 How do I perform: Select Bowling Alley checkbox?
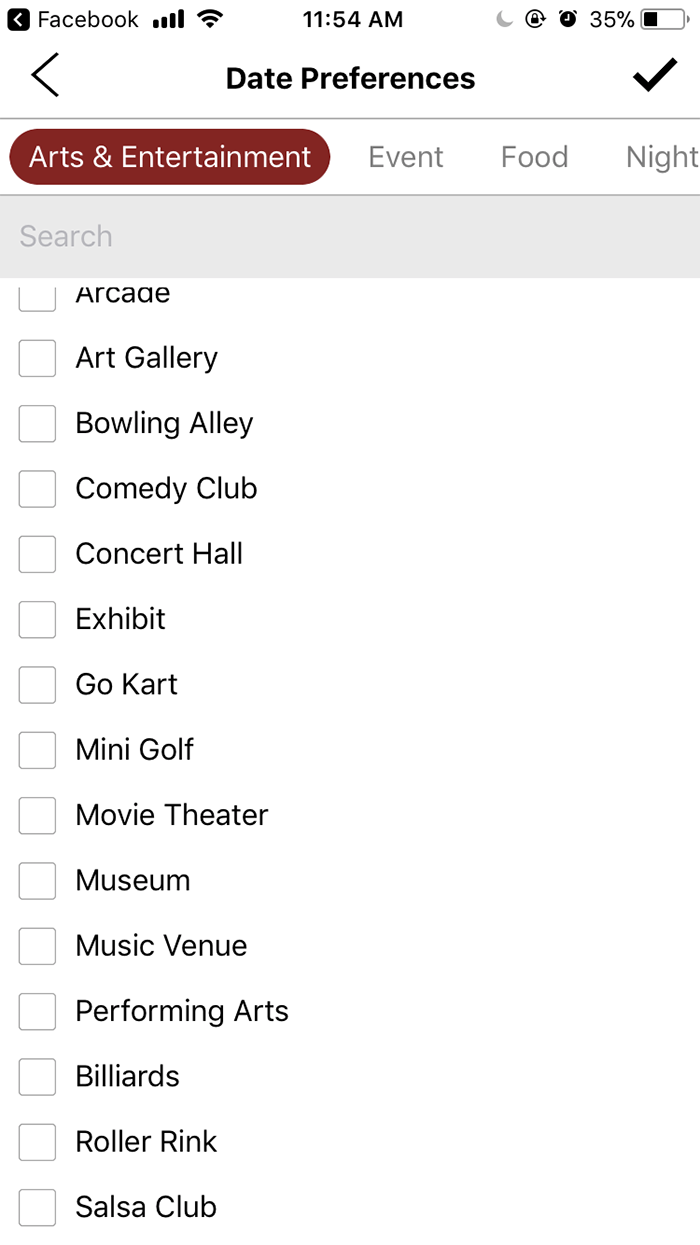pos(37,423)
